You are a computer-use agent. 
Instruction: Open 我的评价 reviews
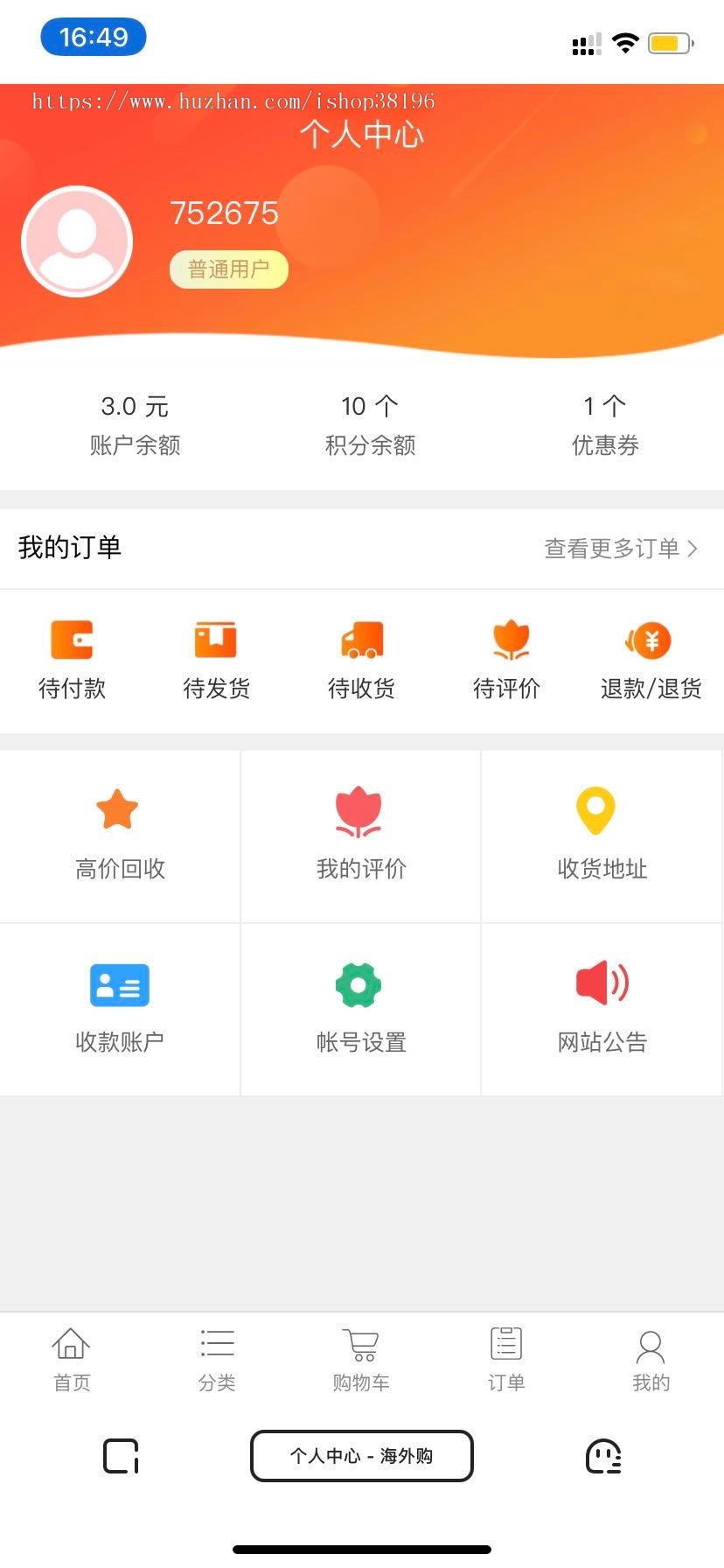361,836
